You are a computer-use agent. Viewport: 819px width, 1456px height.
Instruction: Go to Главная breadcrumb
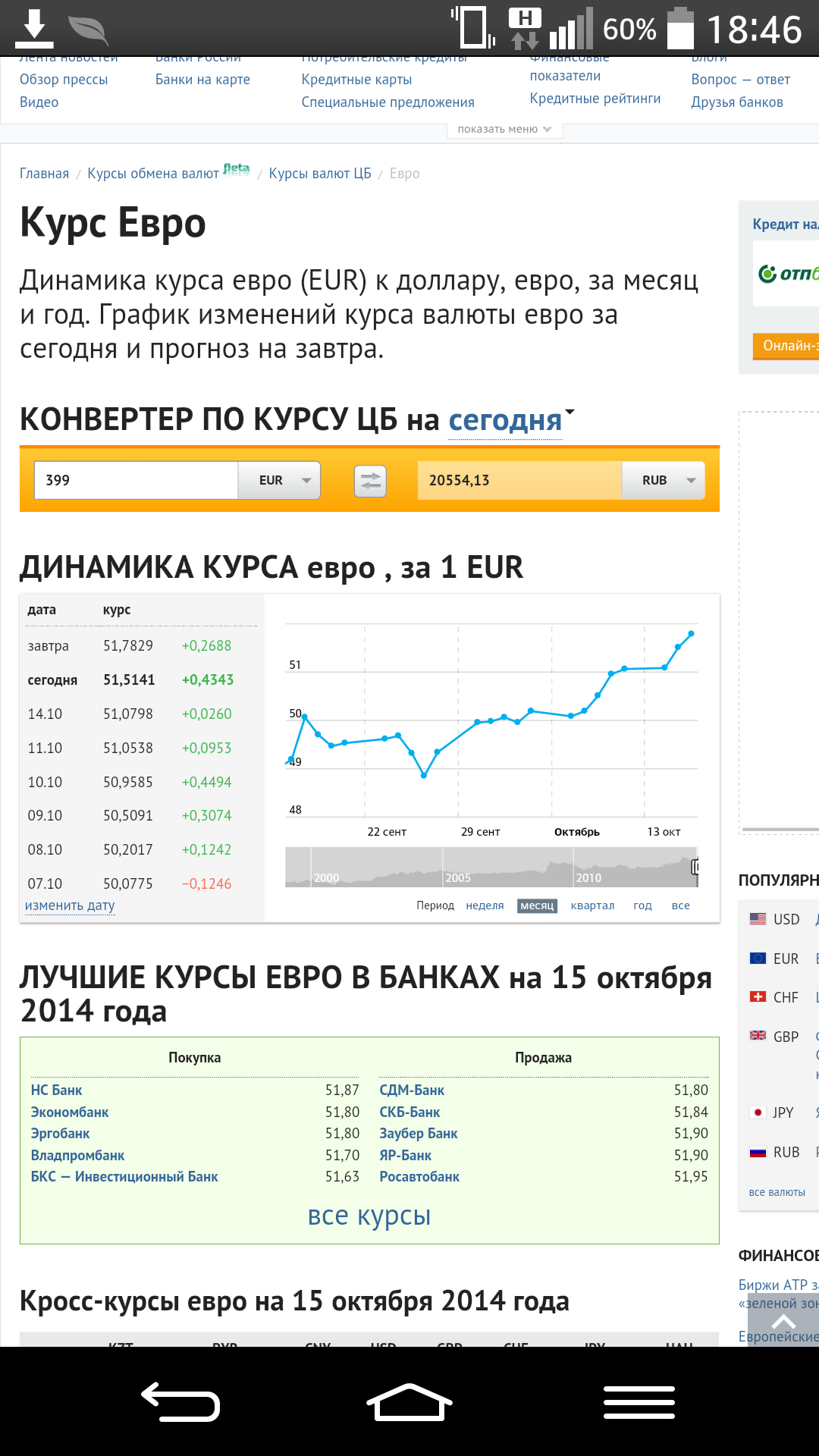[x=44, y=174]
